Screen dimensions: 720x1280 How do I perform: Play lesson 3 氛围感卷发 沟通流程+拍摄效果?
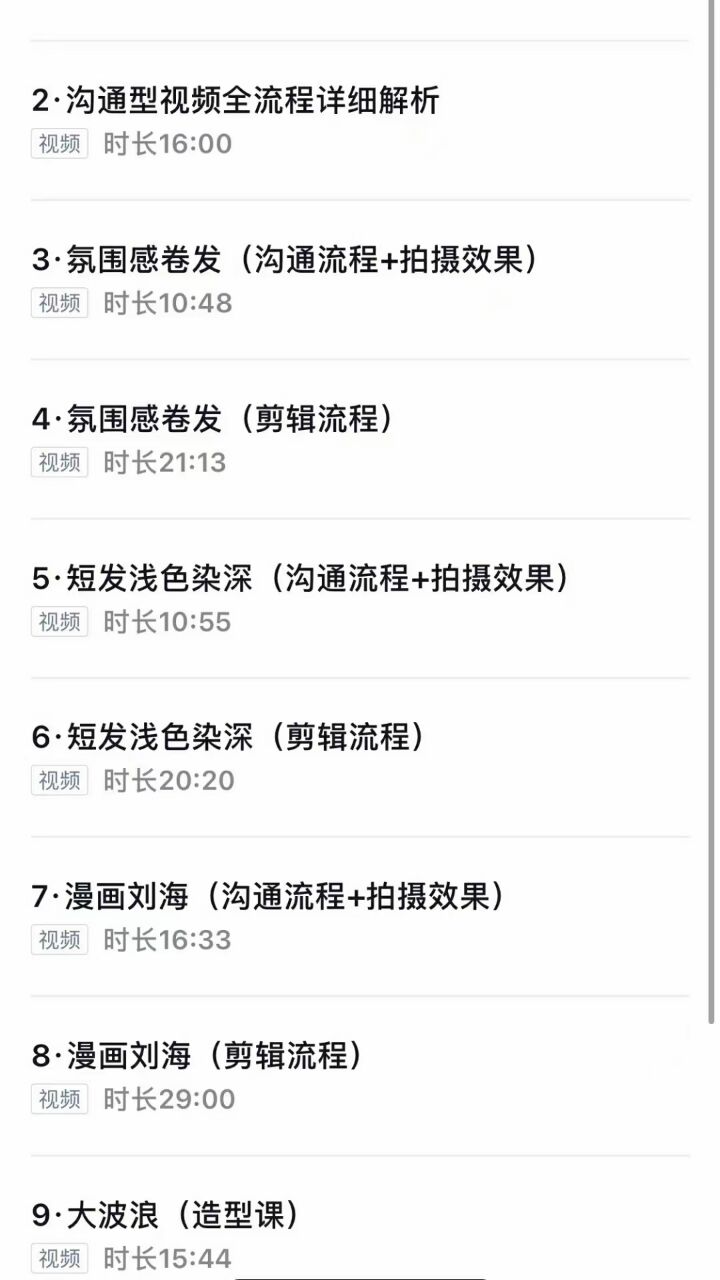point(360,280)
